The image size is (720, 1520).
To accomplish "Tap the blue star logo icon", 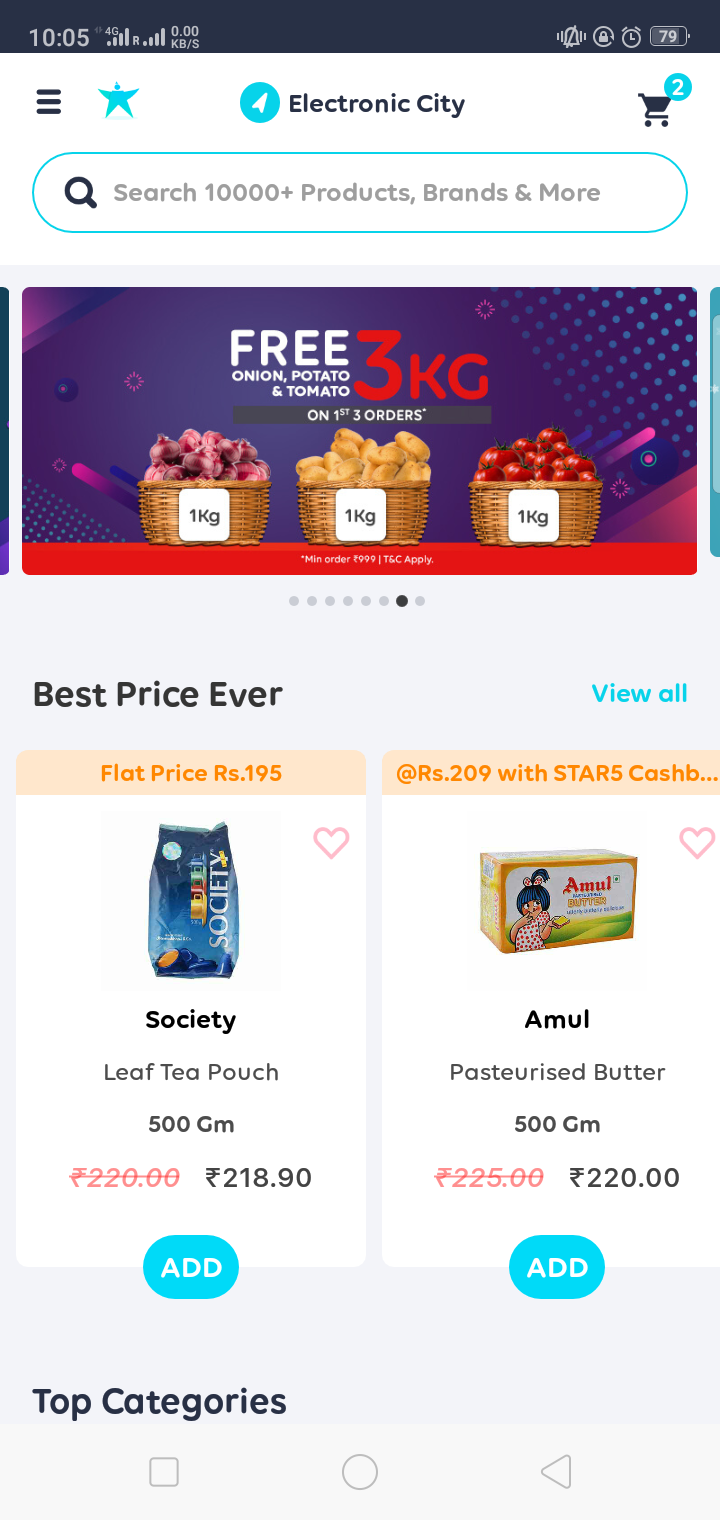I will pos(118,101).
